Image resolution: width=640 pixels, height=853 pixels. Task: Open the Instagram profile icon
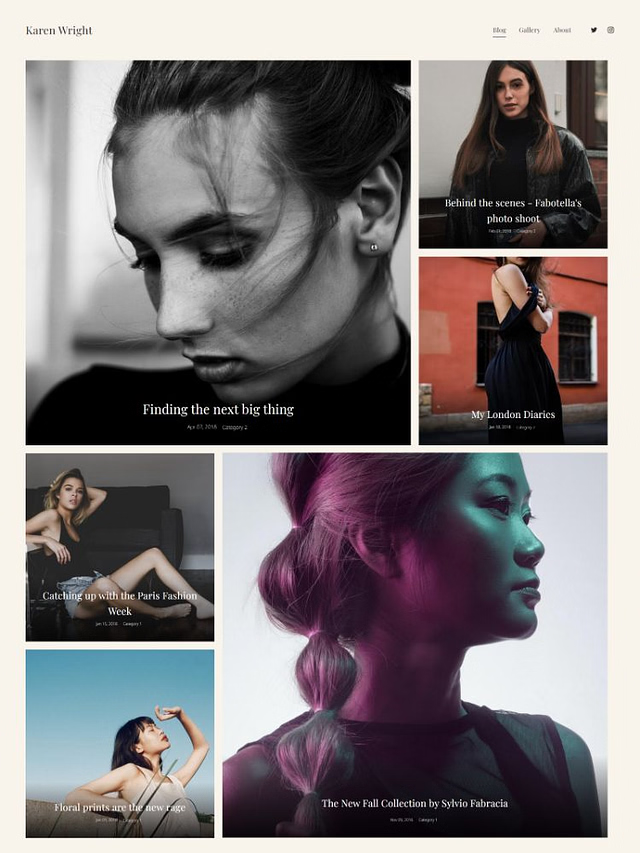(611, 30)
